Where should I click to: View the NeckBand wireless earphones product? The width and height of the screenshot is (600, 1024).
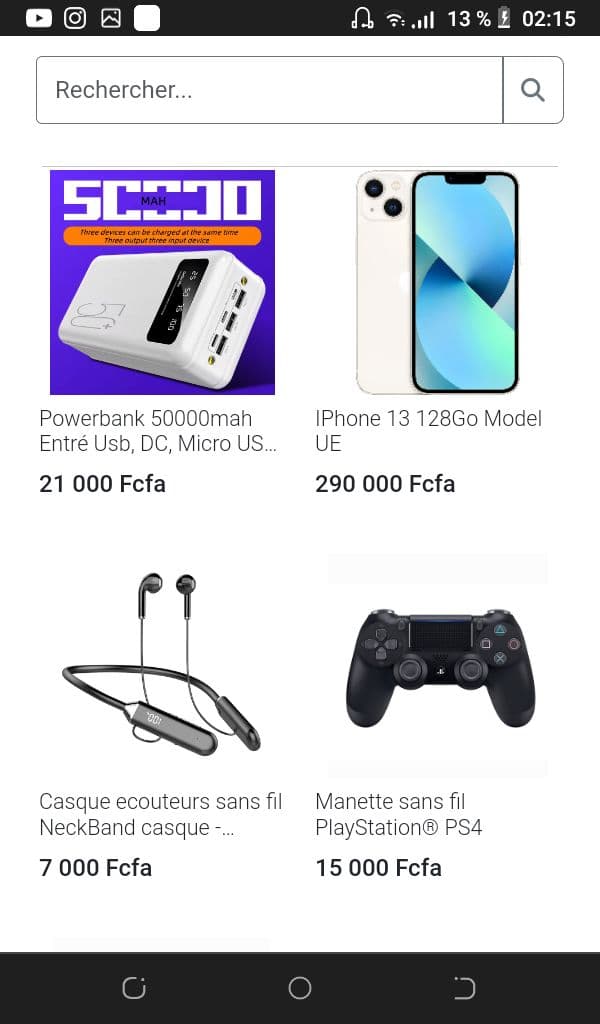click(x=162, y=666)
